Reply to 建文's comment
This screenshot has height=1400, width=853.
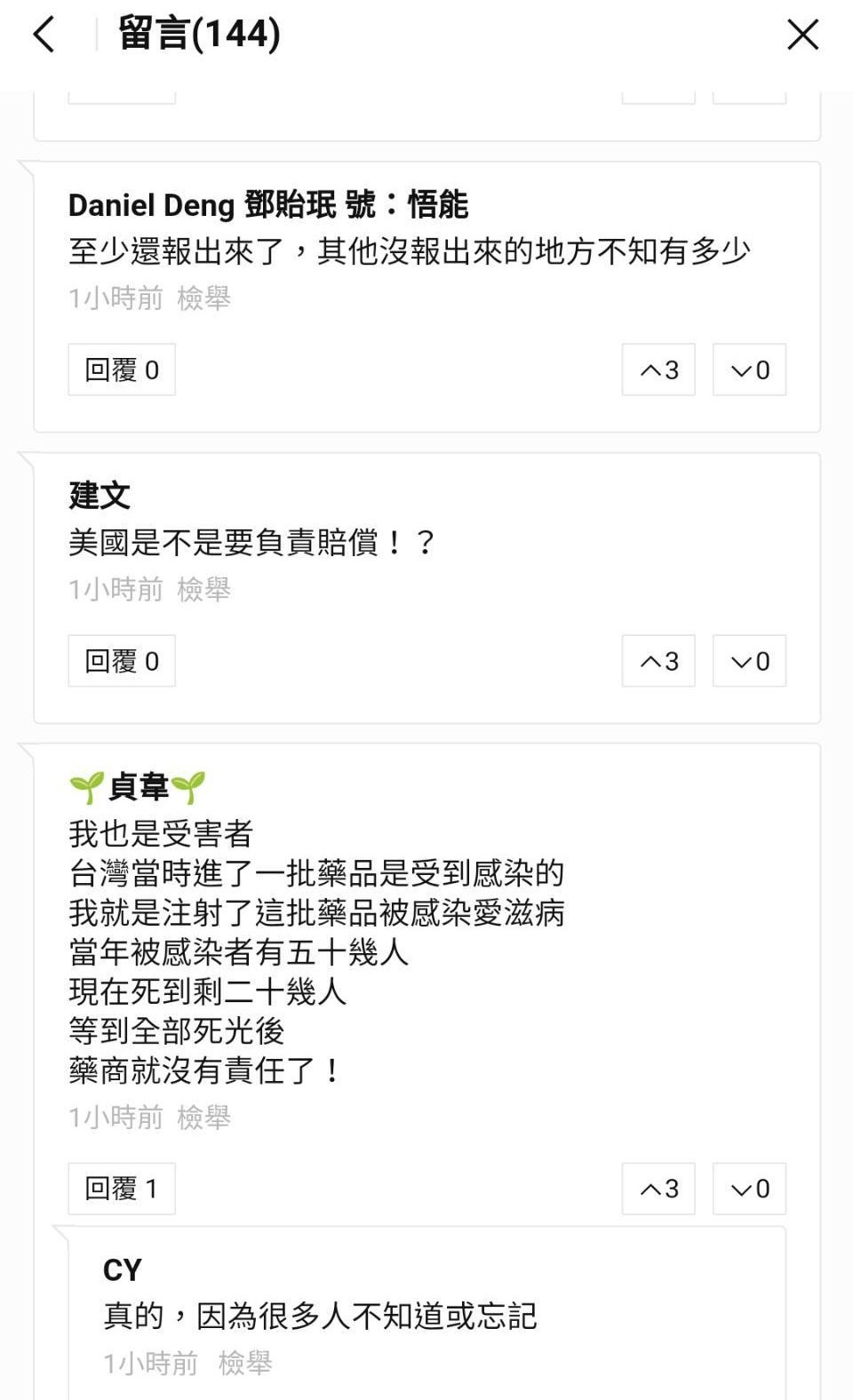tap(122, 661)
